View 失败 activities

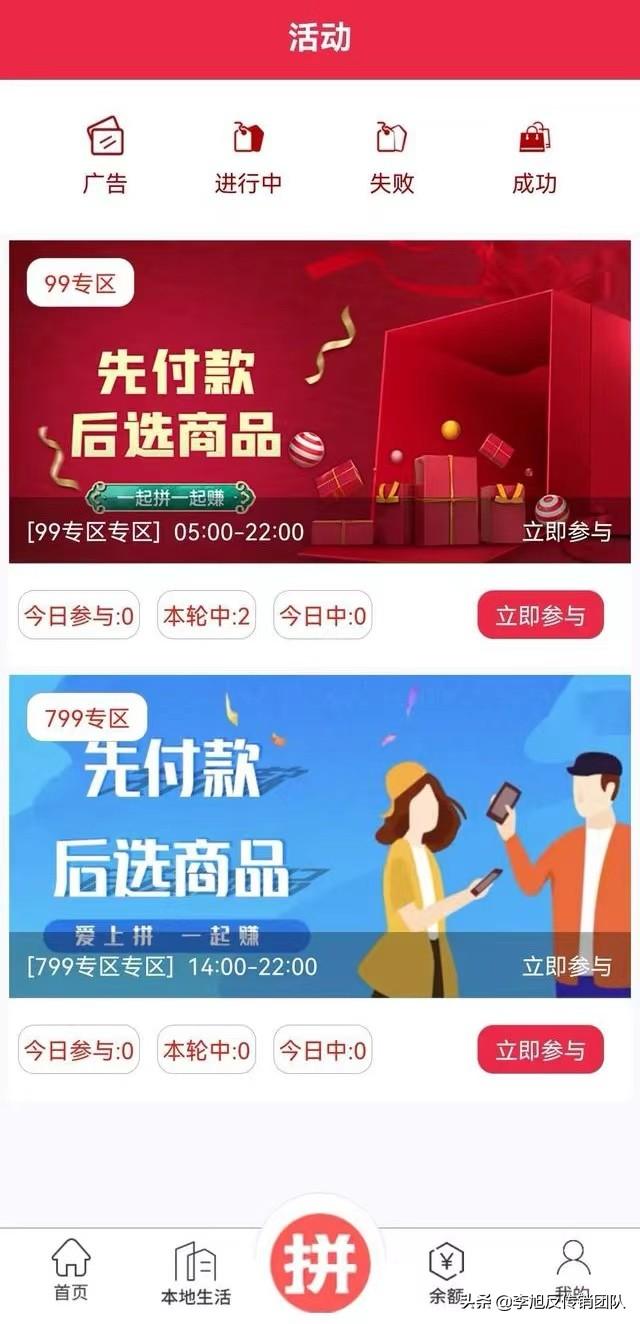391,156
